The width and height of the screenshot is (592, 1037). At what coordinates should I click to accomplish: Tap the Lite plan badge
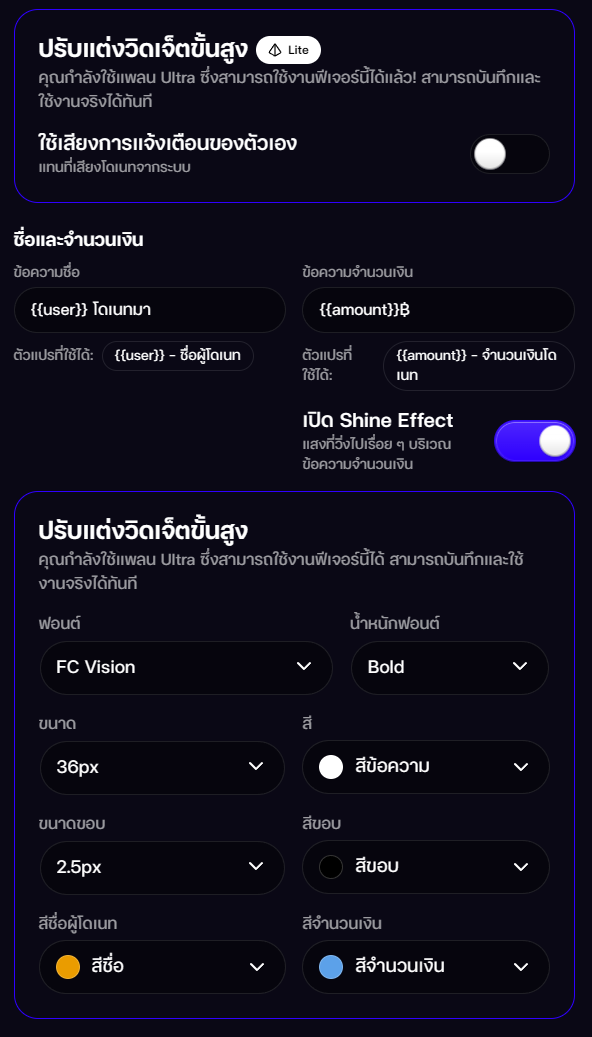[288, 50]
